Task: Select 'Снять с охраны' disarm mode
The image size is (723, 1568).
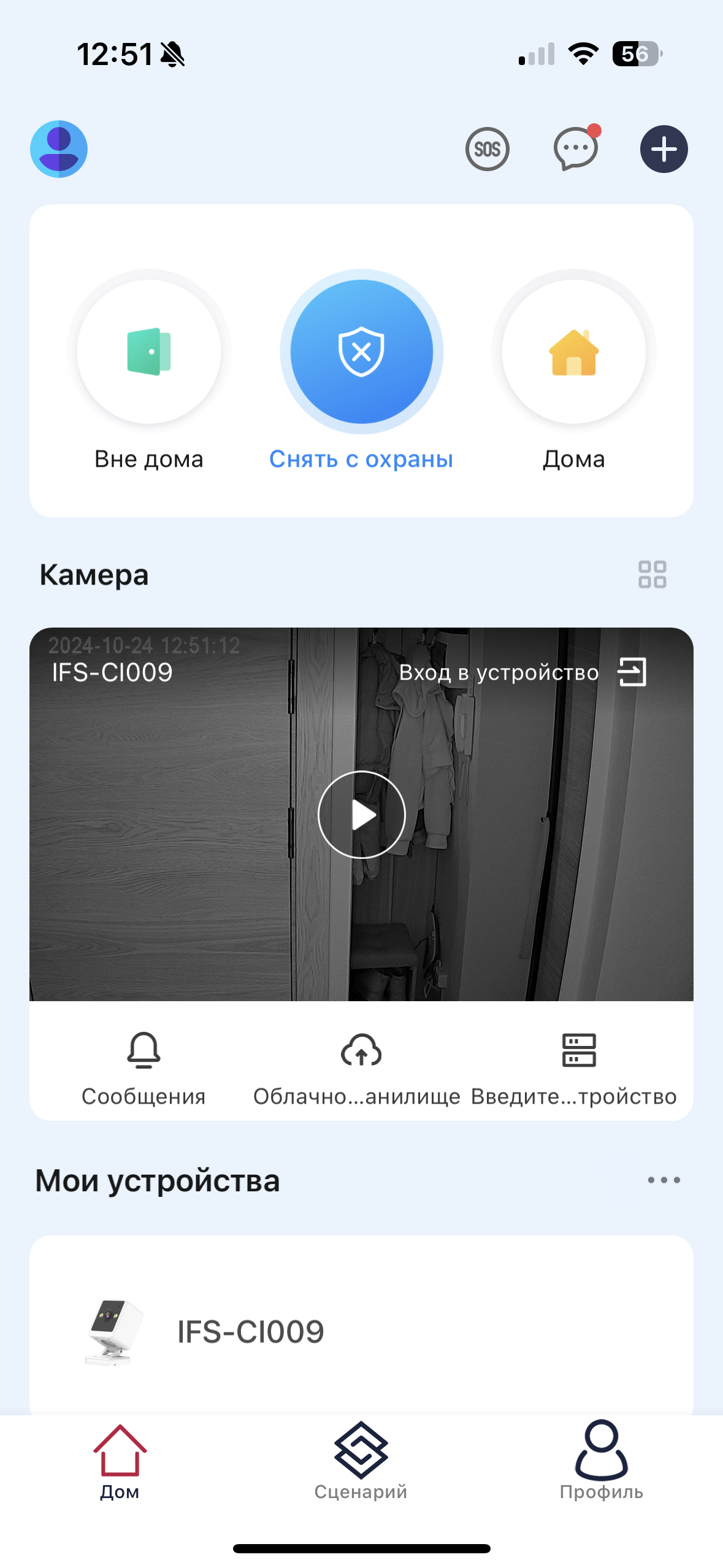Action: 361,352
